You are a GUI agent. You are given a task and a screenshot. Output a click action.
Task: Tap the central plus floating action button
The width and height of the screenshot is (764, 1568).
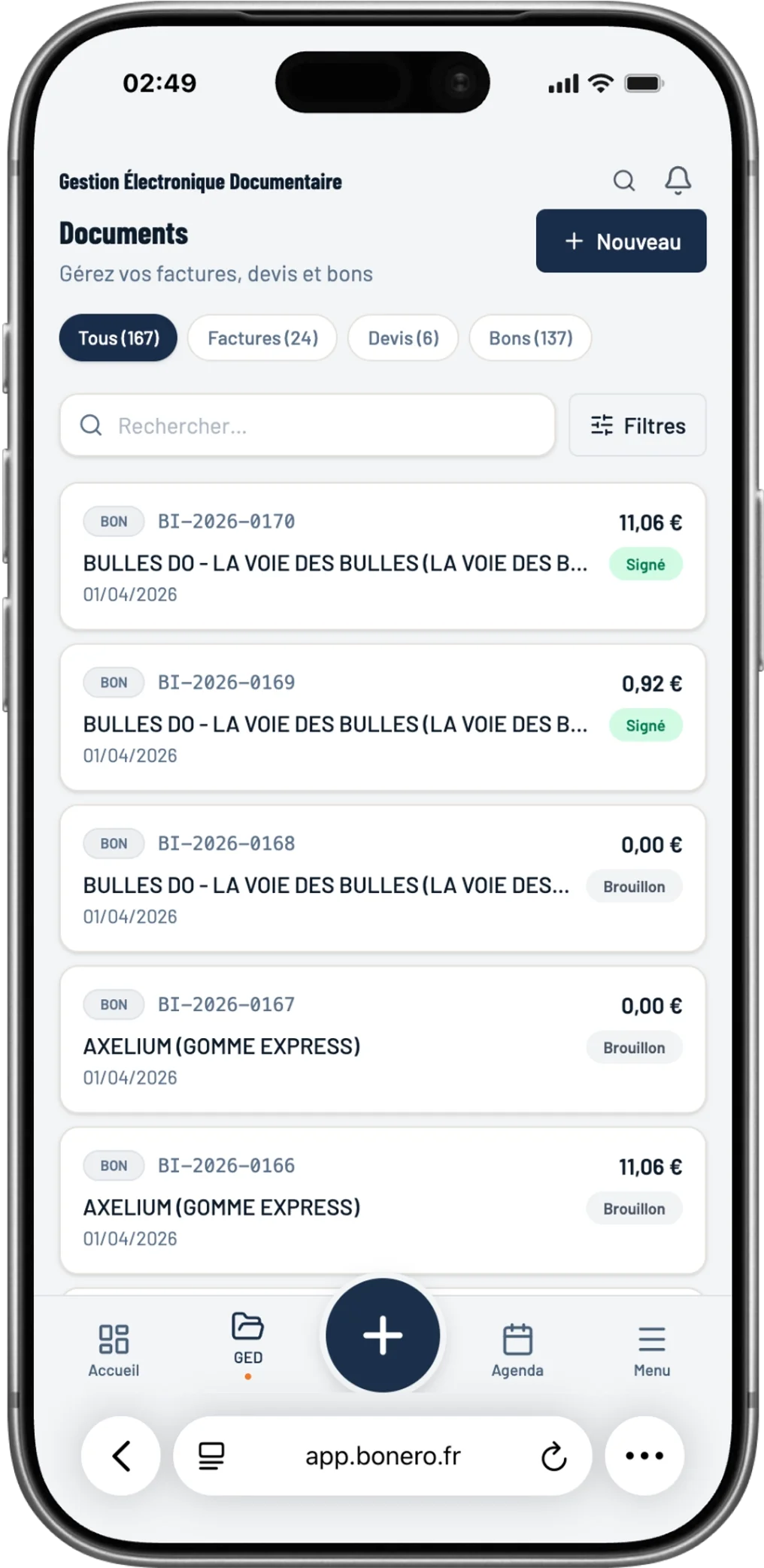pos(382,1334)
